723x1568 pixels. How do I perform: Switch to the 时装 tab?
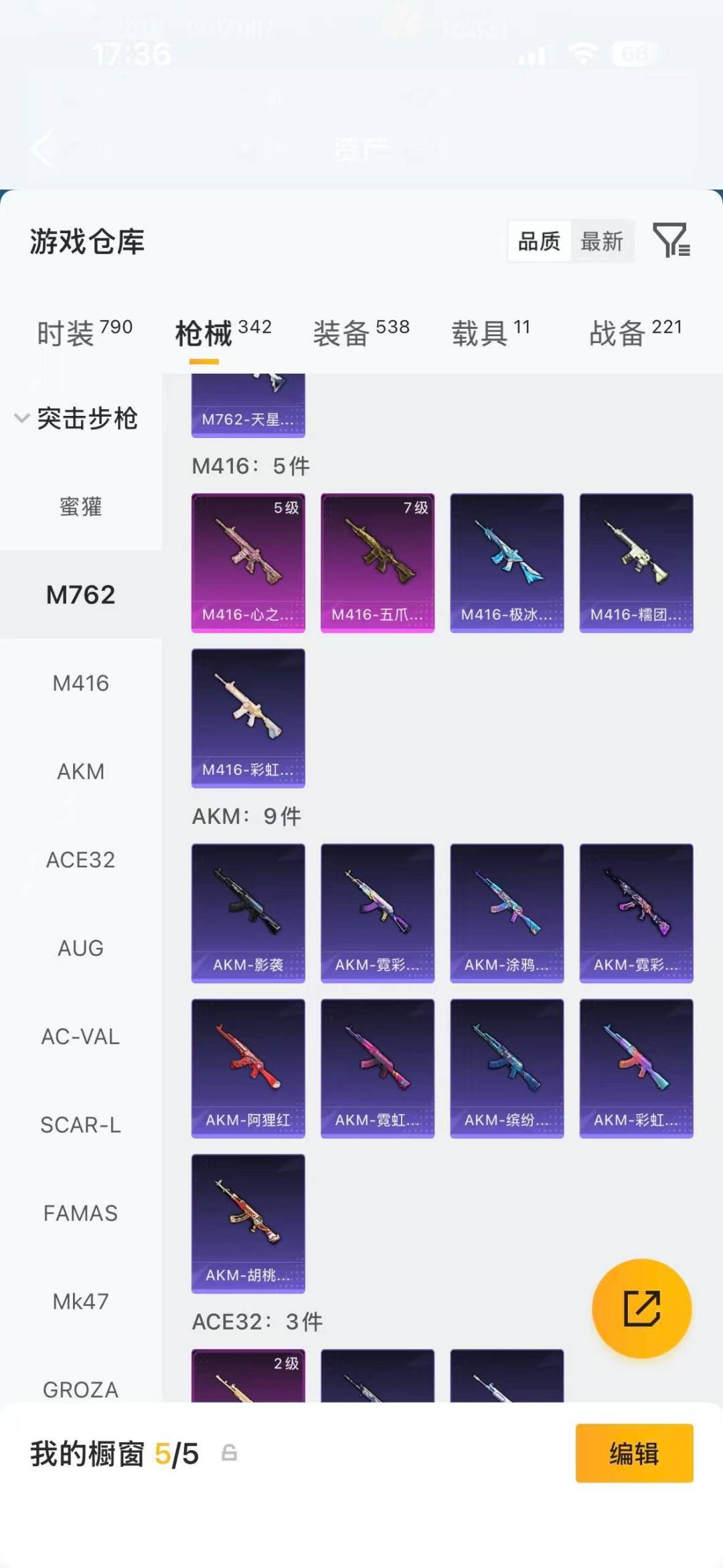tap(84, 332)
